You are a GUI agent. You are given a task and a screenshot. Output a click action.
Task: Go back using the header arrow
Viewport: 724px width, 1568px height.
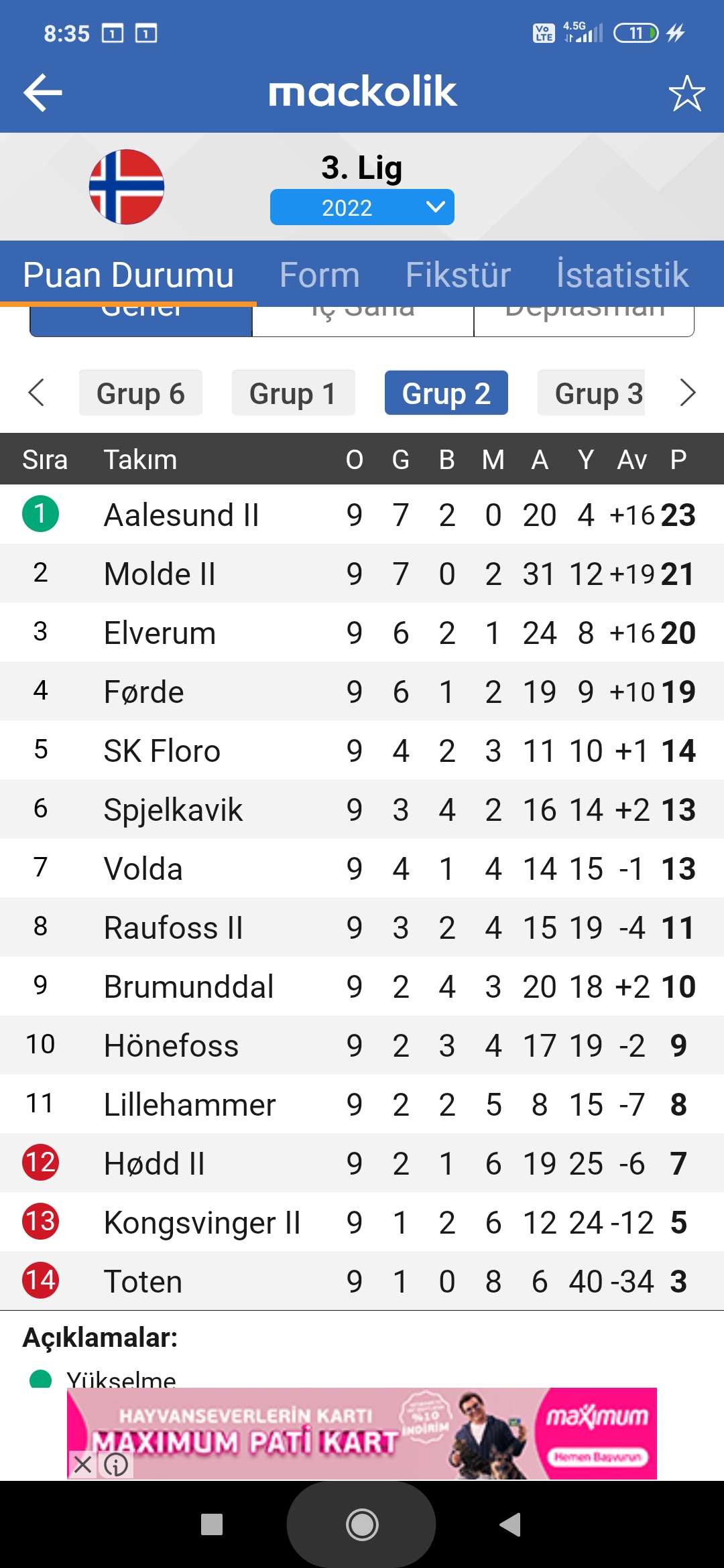click(x=43, y=92)
